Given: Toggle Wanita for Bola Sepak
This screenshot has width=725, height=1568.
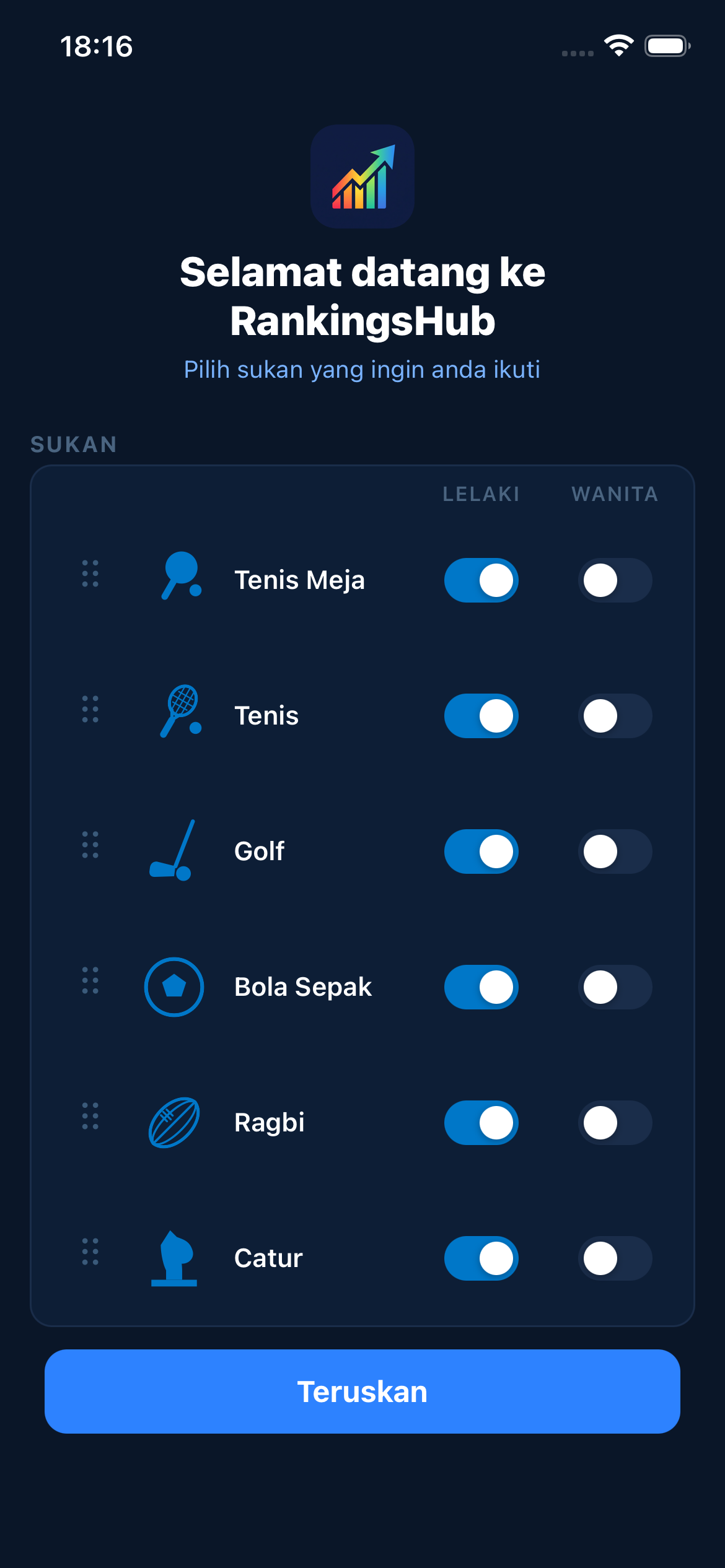Looking at the screenshot, I should point(615,987).
